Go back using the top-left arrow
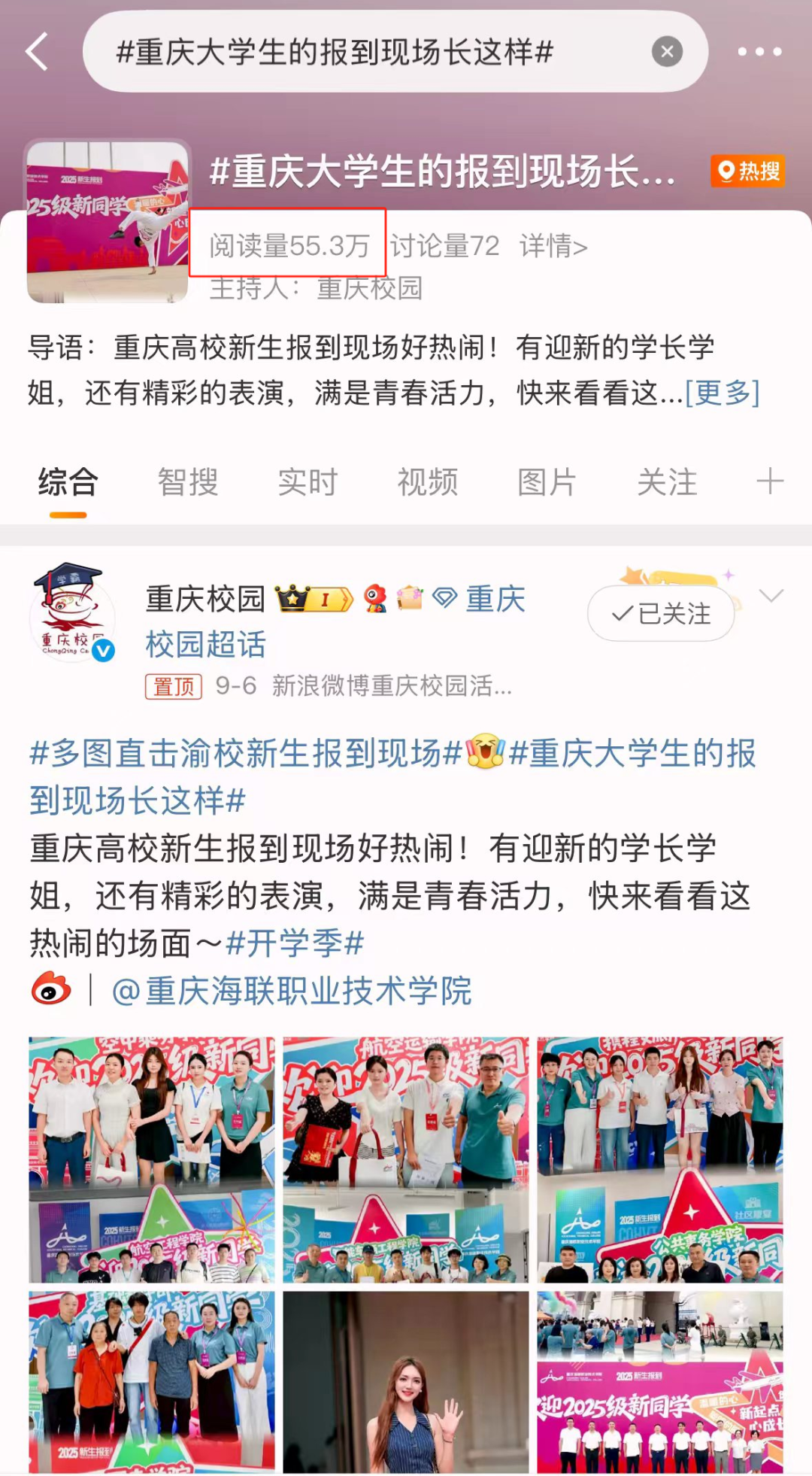The width and height of the screenshot is (812, 1476). 38,52
